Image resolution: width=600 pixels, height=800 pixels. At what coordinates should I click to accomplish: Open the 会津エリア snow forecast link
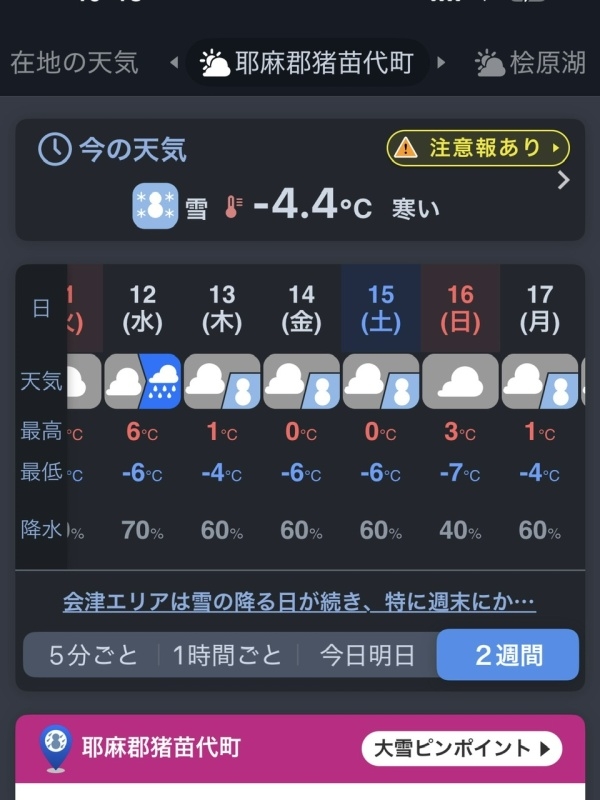[299, 602]
